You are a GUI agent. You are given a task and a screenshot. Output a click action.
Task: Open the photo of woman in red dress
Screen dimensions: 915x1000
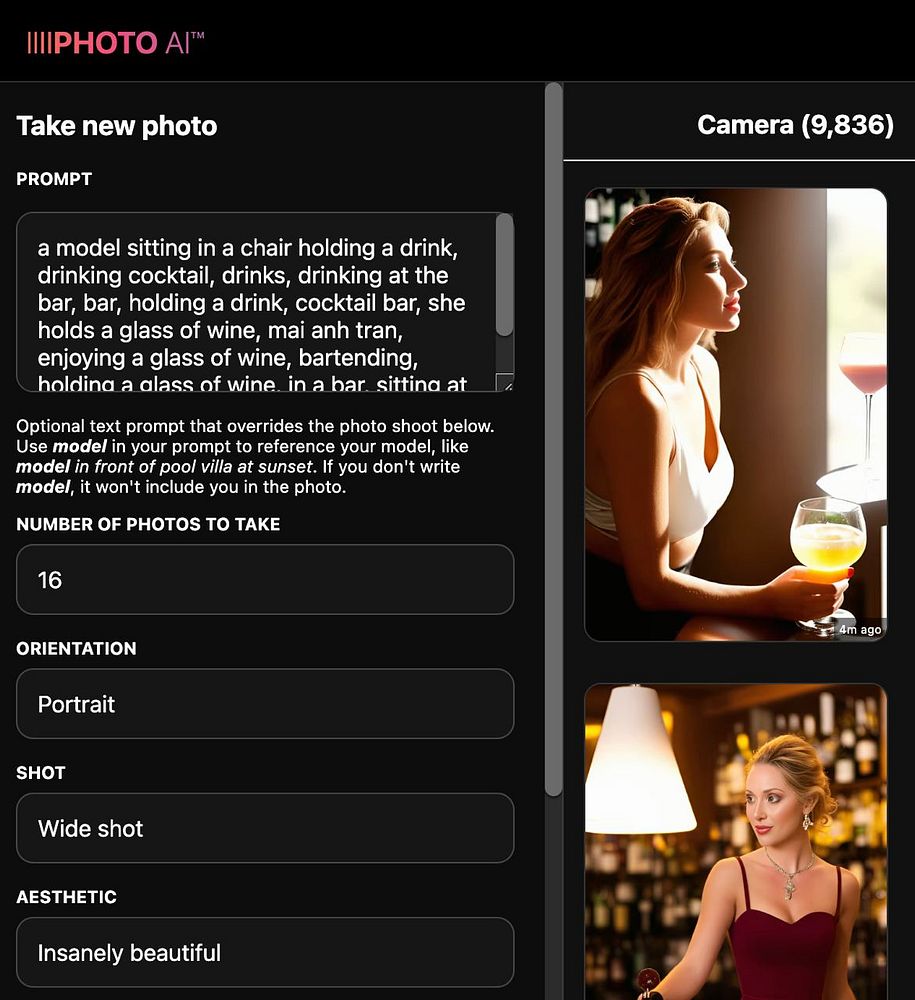735,840
